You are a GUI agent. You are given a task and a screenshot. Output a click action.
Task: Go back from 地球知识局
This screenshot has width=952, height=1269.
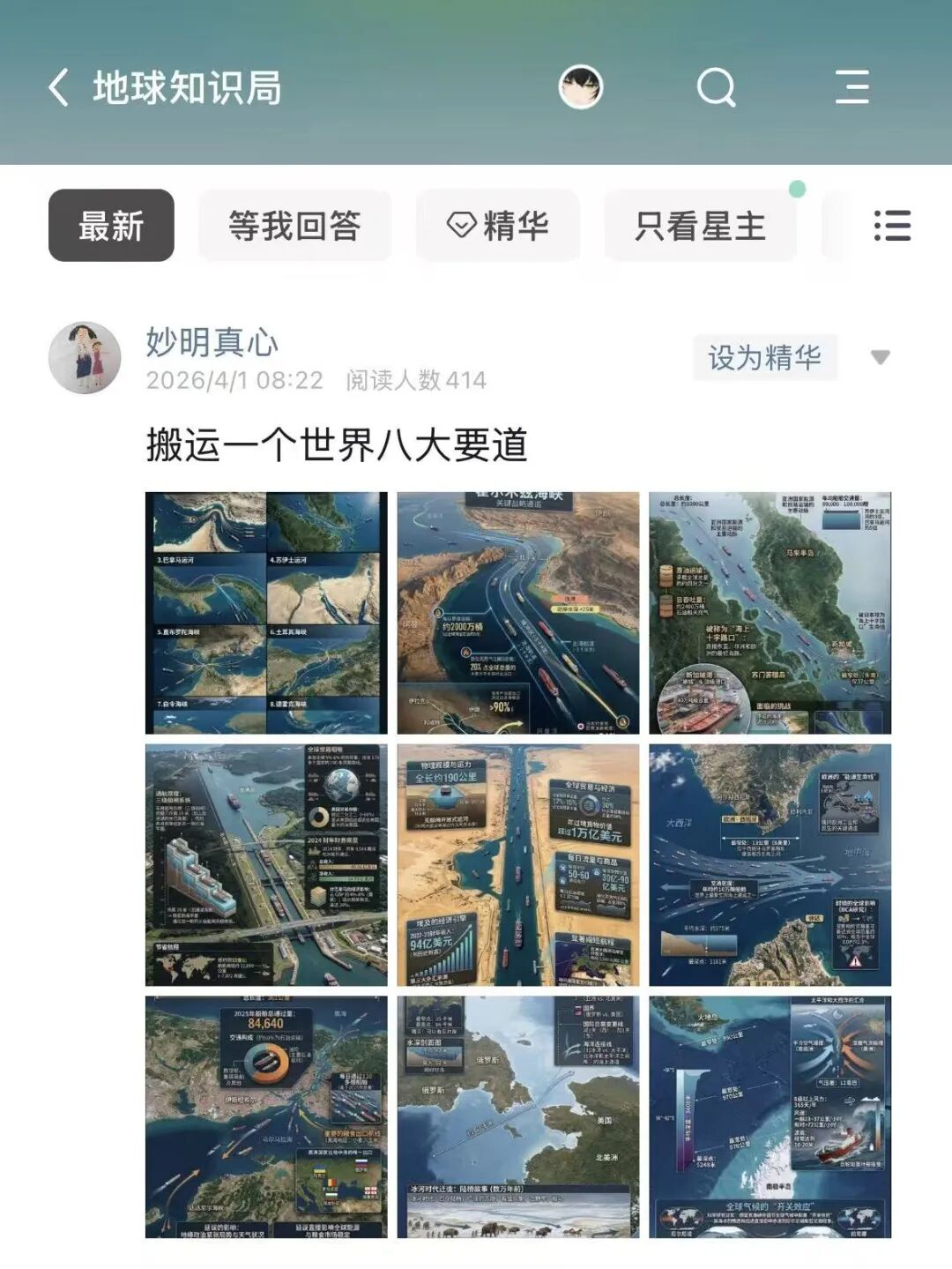coord(59,88)
